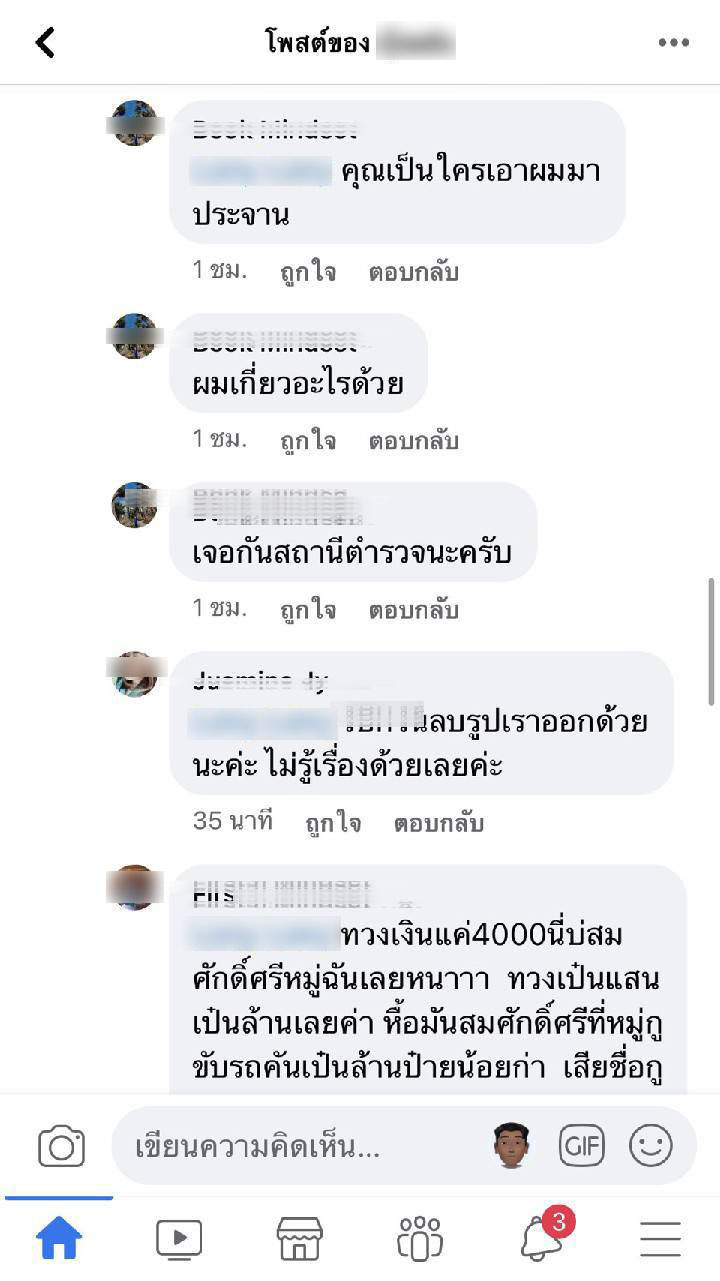Viewport: 720px width, 1281px height.
Task: Focus the 'เขียนความคิดเห็น' comment field
Action: pyautogui.click(x=300, y=1146)
